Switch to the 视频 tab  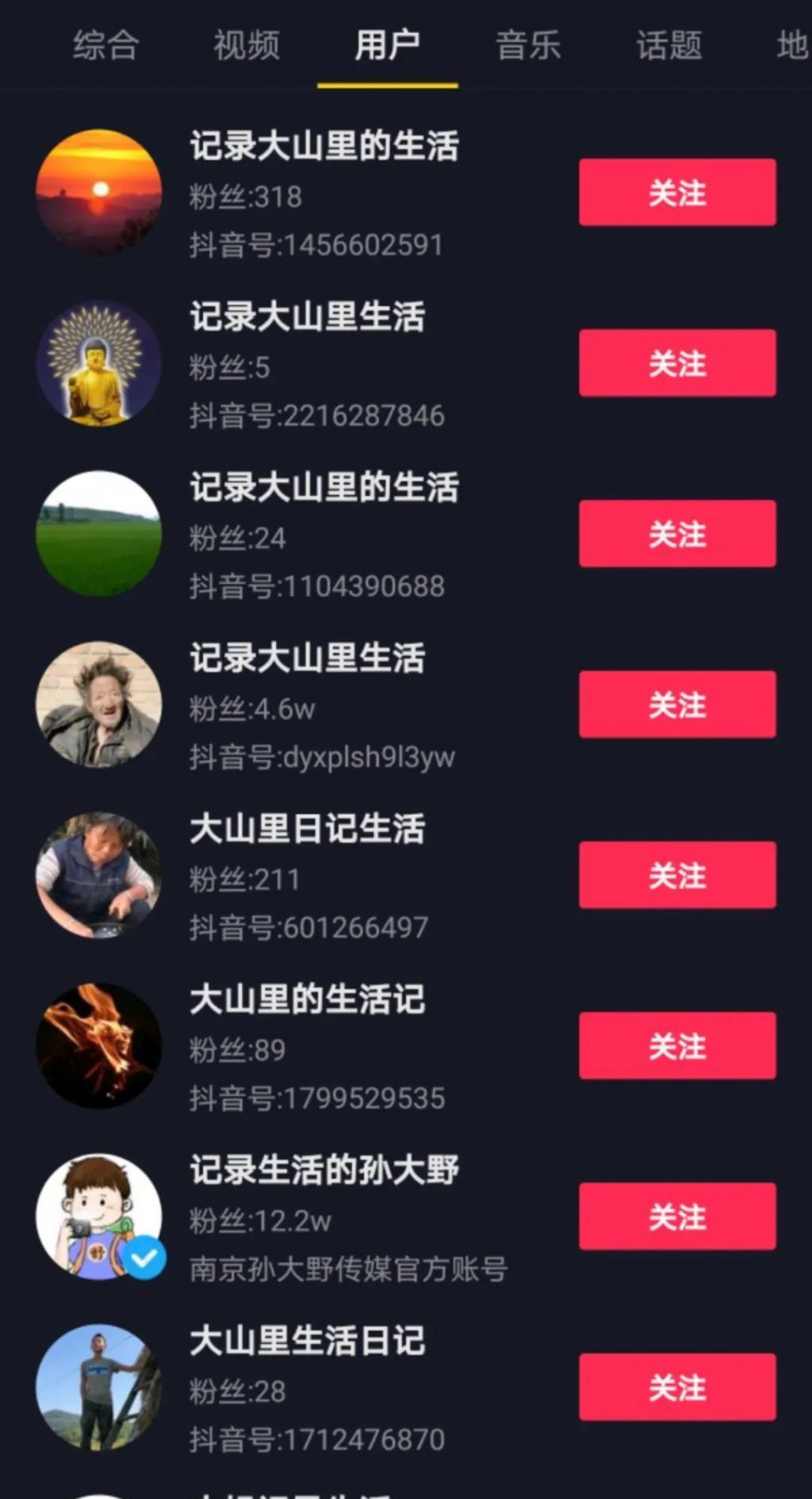[246, 45]
